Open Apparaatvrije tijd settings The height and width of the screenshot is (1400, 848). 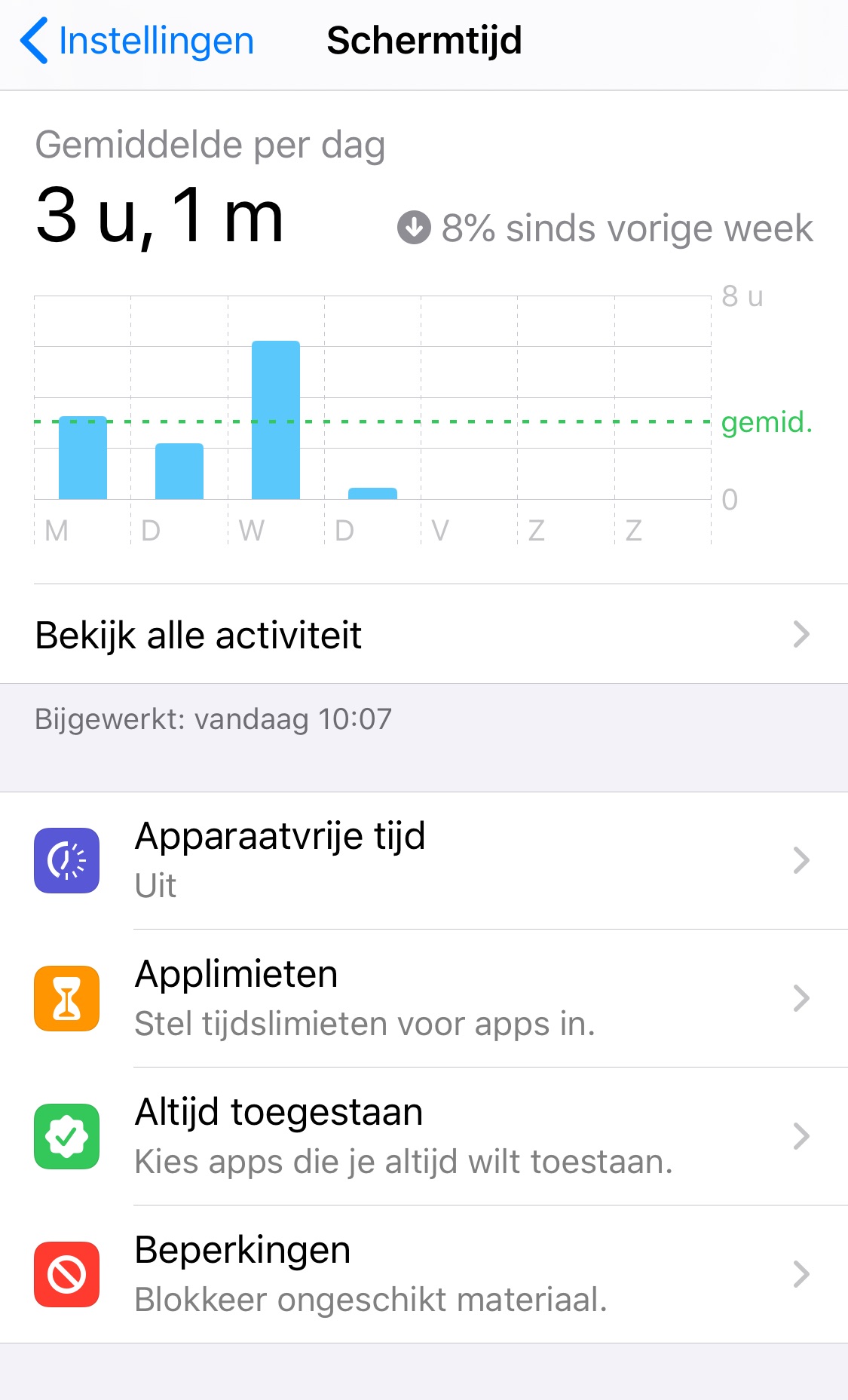point(422,860)
